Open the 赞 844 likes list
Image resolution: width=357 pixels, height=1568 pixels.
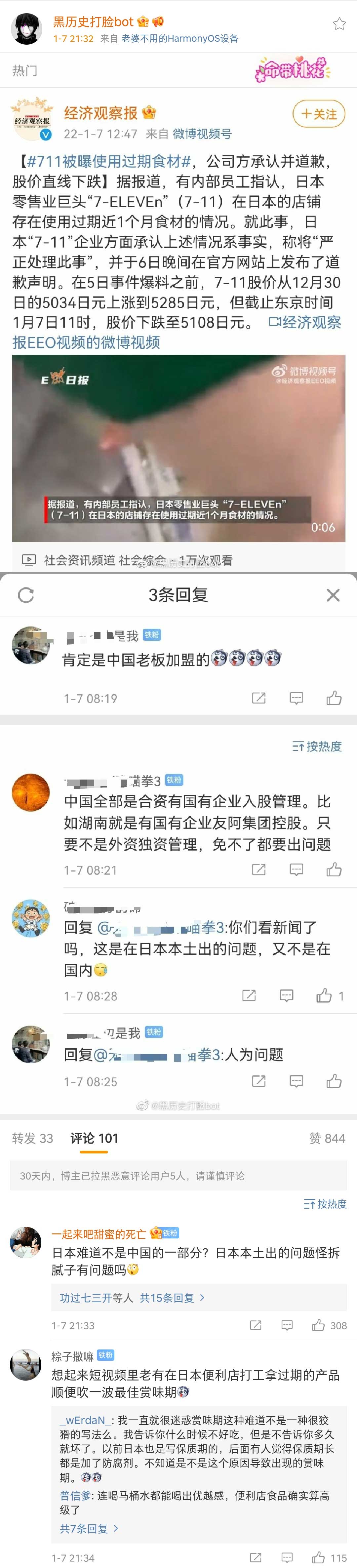tap(327, 1138)
